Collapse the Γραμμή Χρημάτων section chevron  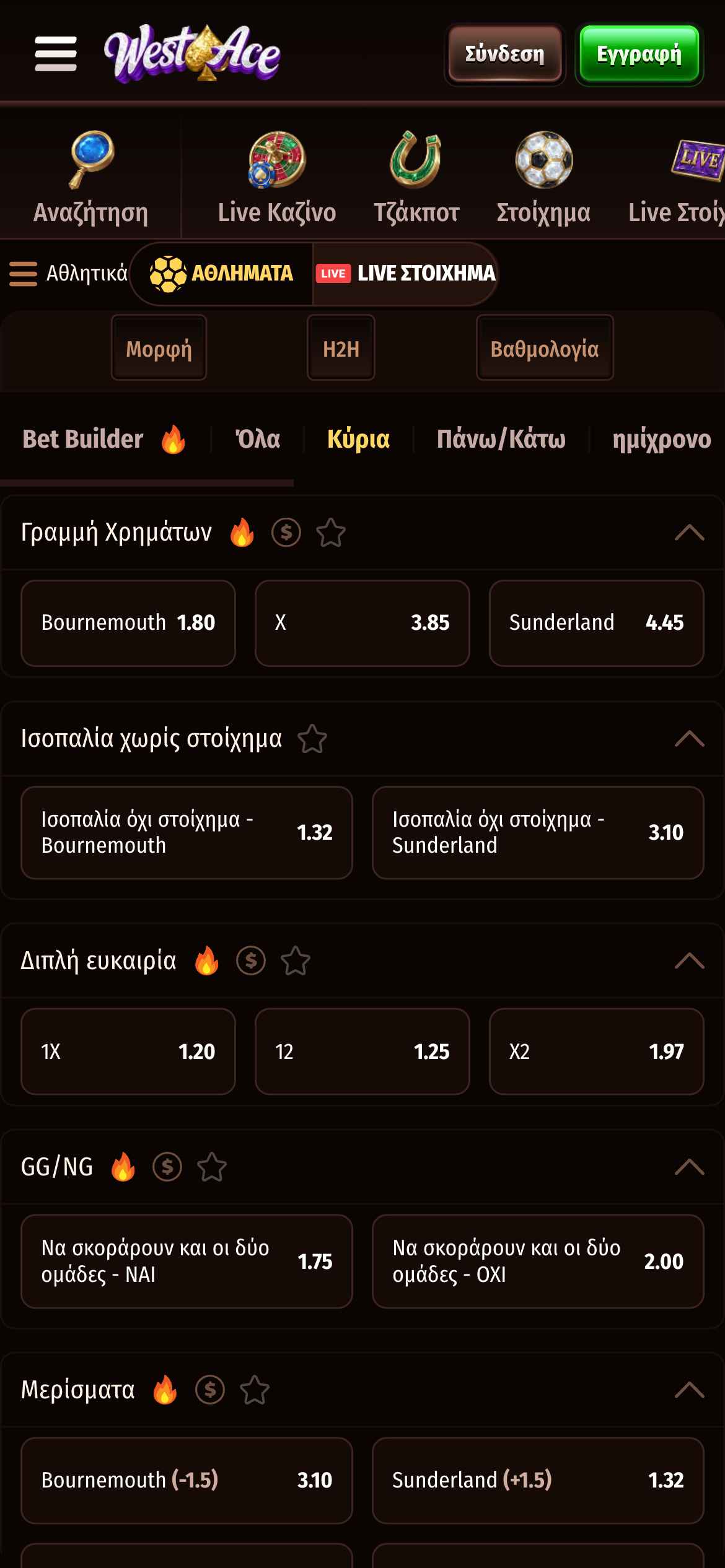[689, 531]
